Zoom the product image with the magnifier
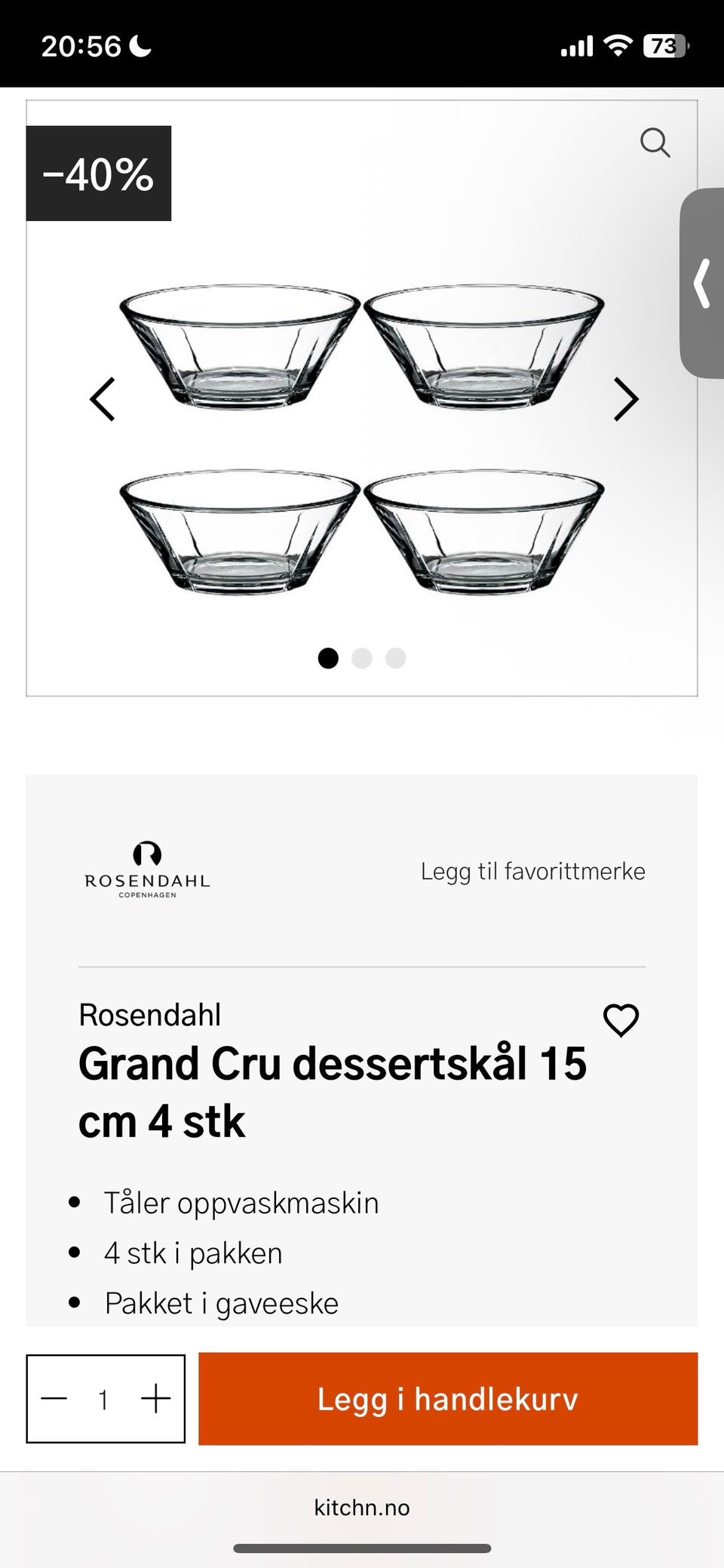 click(655, 142)
